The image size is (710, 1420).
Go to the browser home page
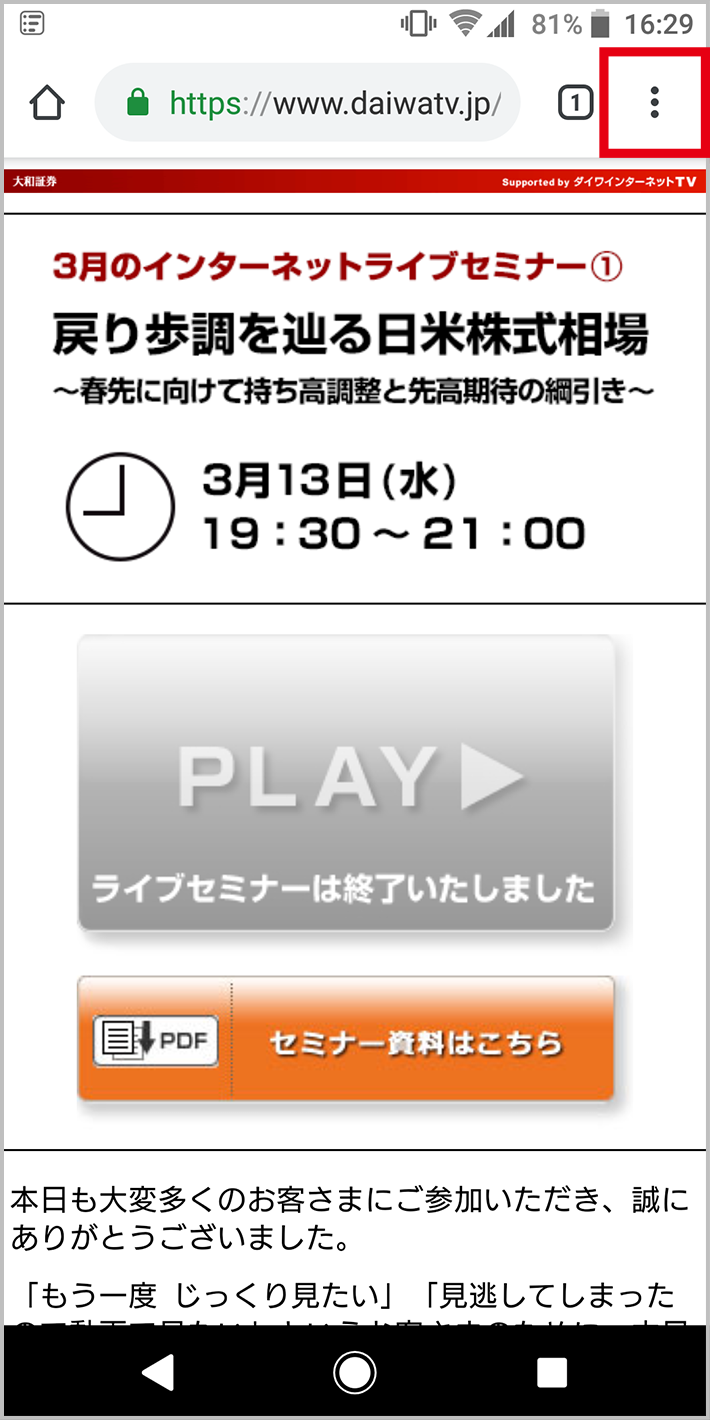(47, 102)
